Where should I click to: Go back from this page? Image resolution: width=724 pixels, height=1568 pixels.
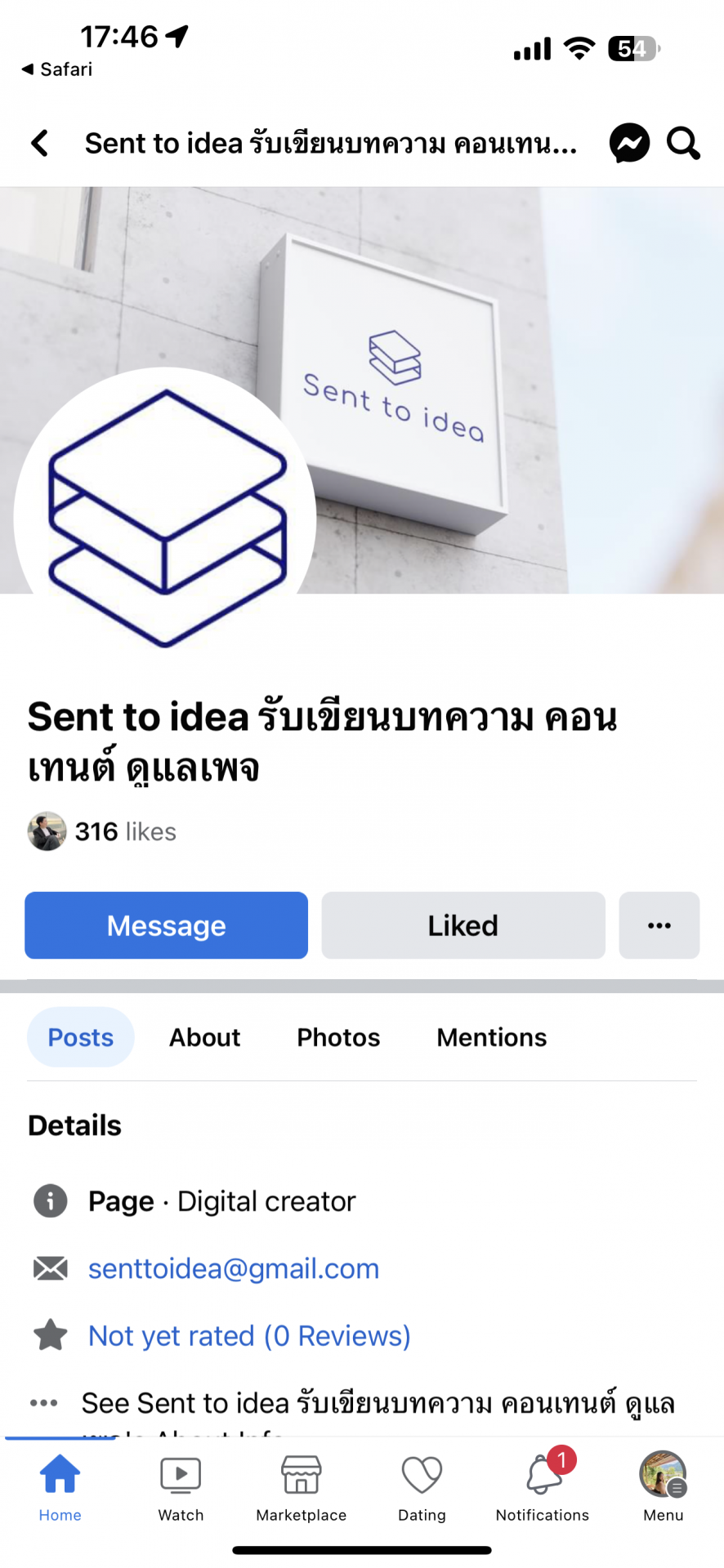point(39,143)
